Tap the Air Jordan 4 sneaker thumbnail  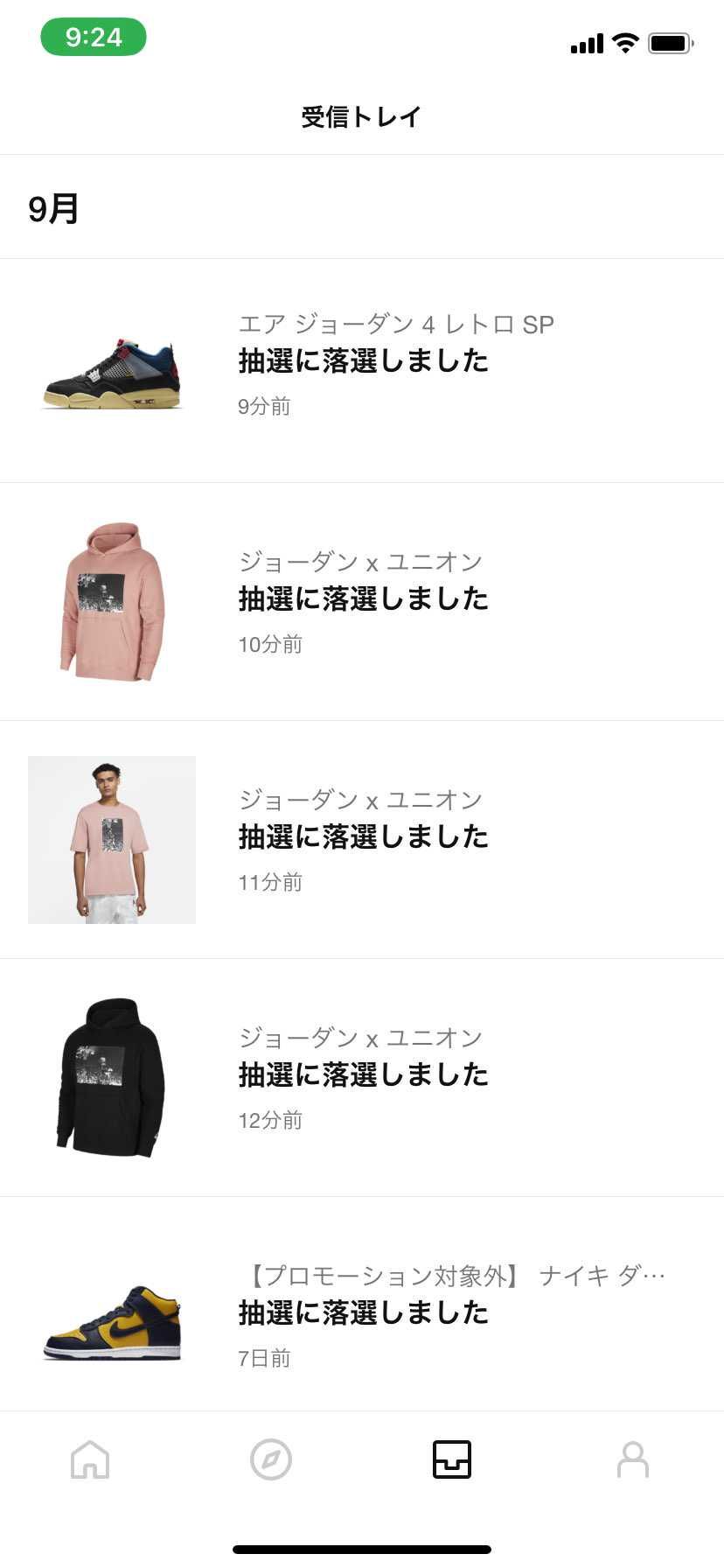(111, 369)
